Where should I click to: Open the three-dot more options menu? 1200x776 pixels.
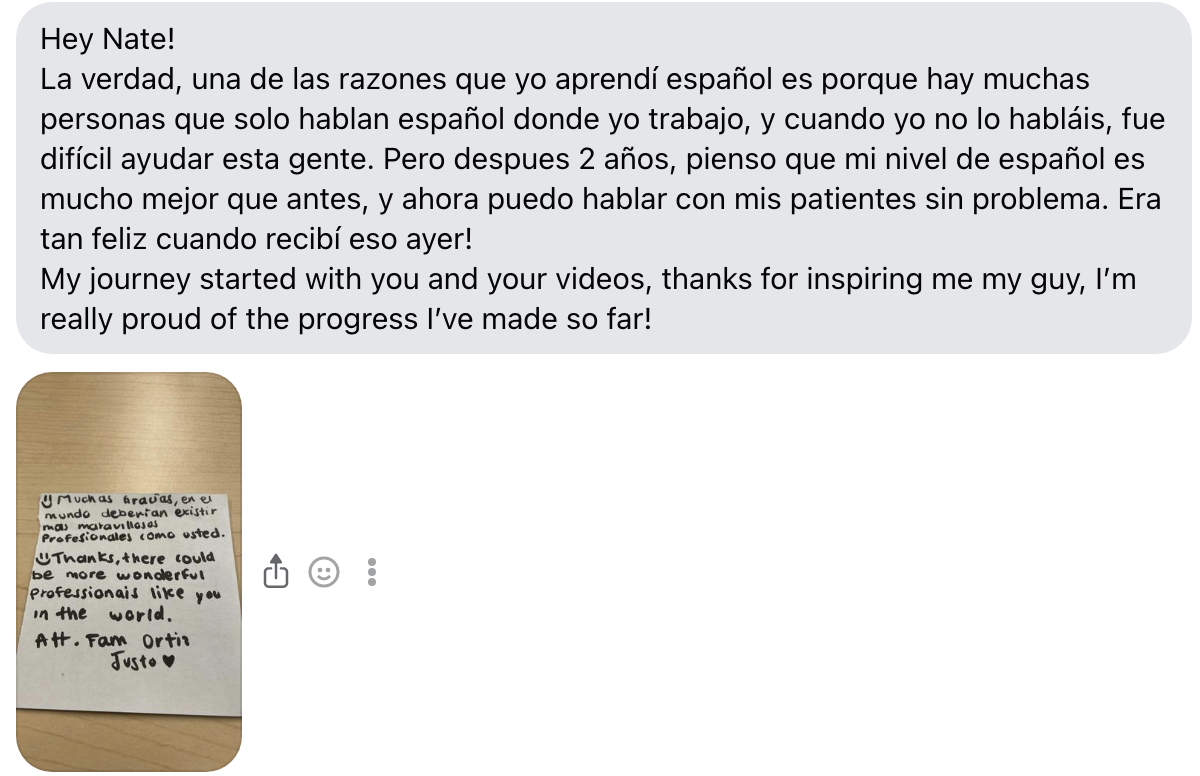coord(372,571)
